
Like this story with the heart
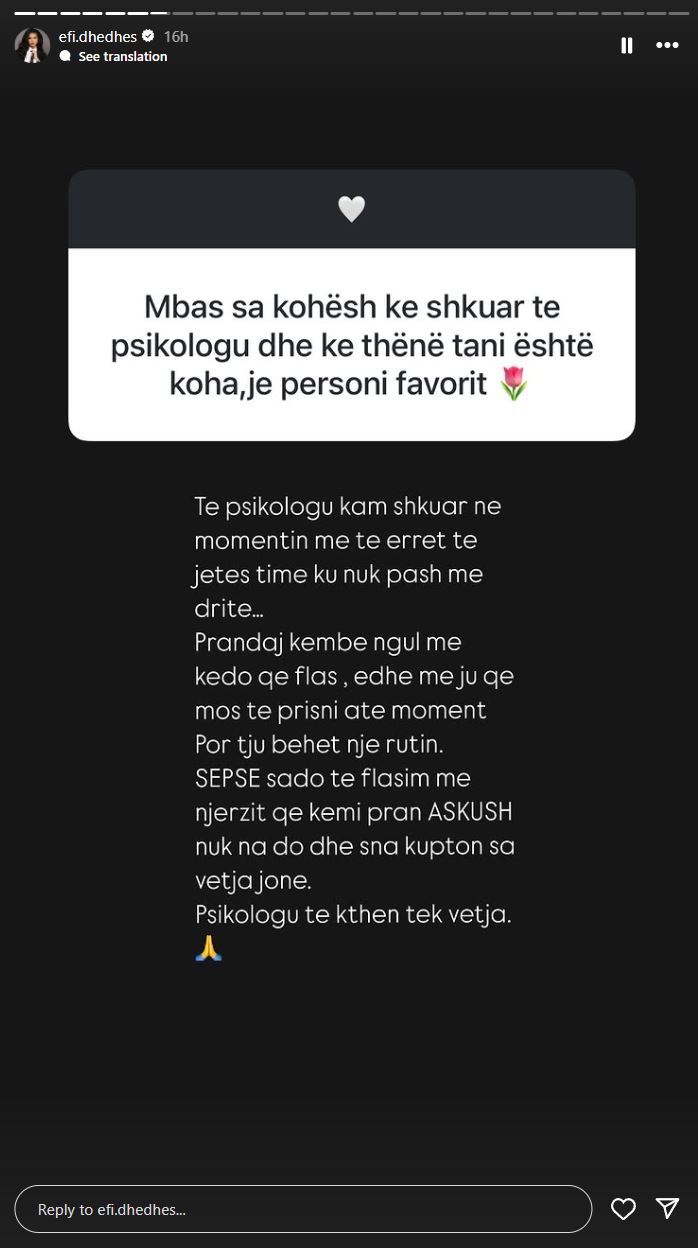[623, 1209]
